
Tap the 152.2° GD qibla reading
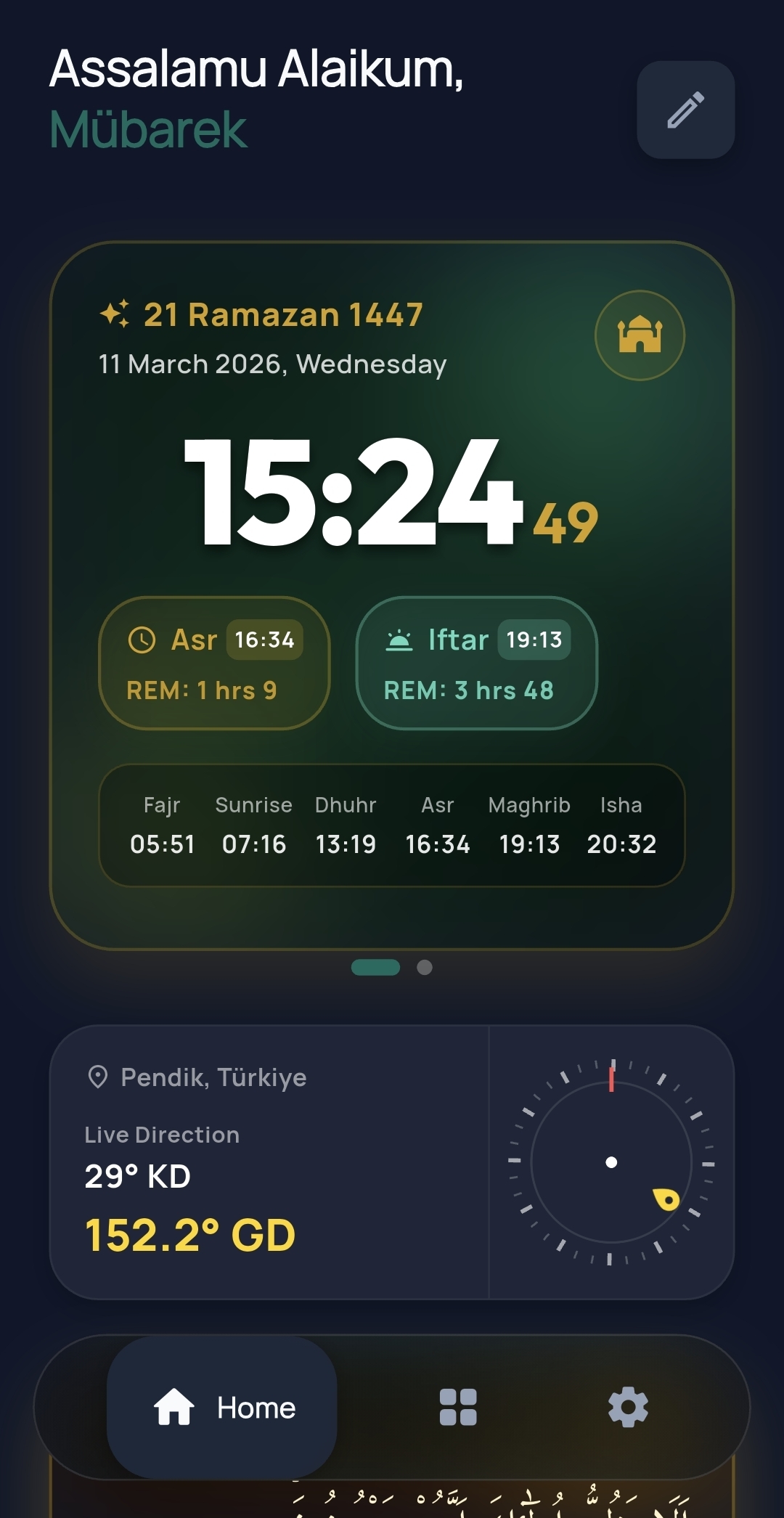click(190, 1234)
